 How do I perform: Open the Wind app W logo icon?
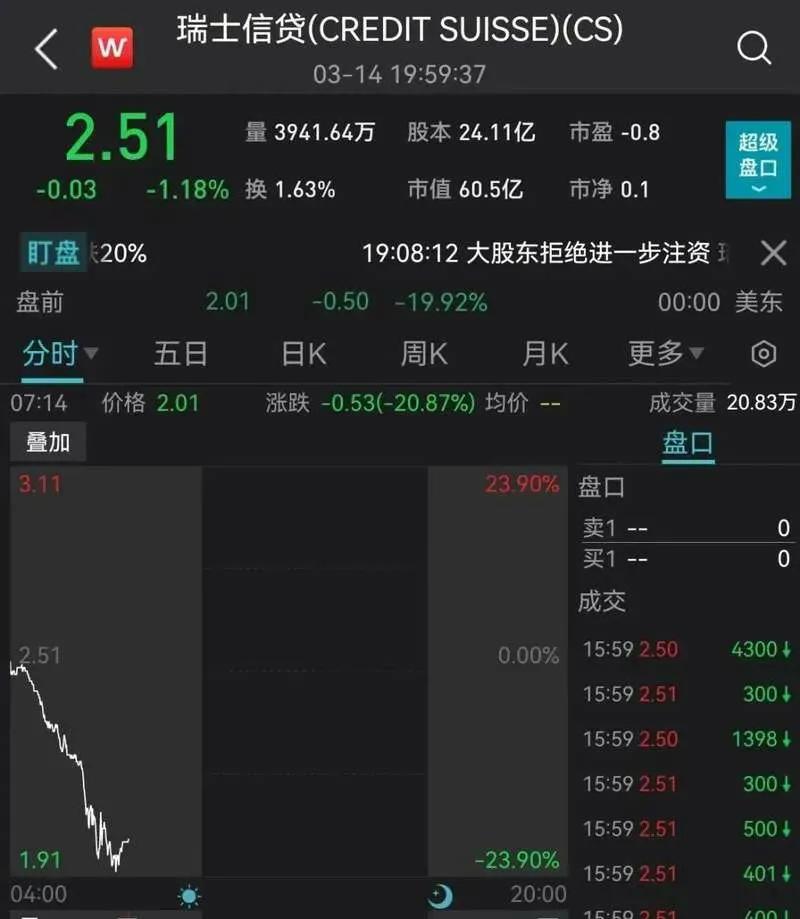(111, 45)
